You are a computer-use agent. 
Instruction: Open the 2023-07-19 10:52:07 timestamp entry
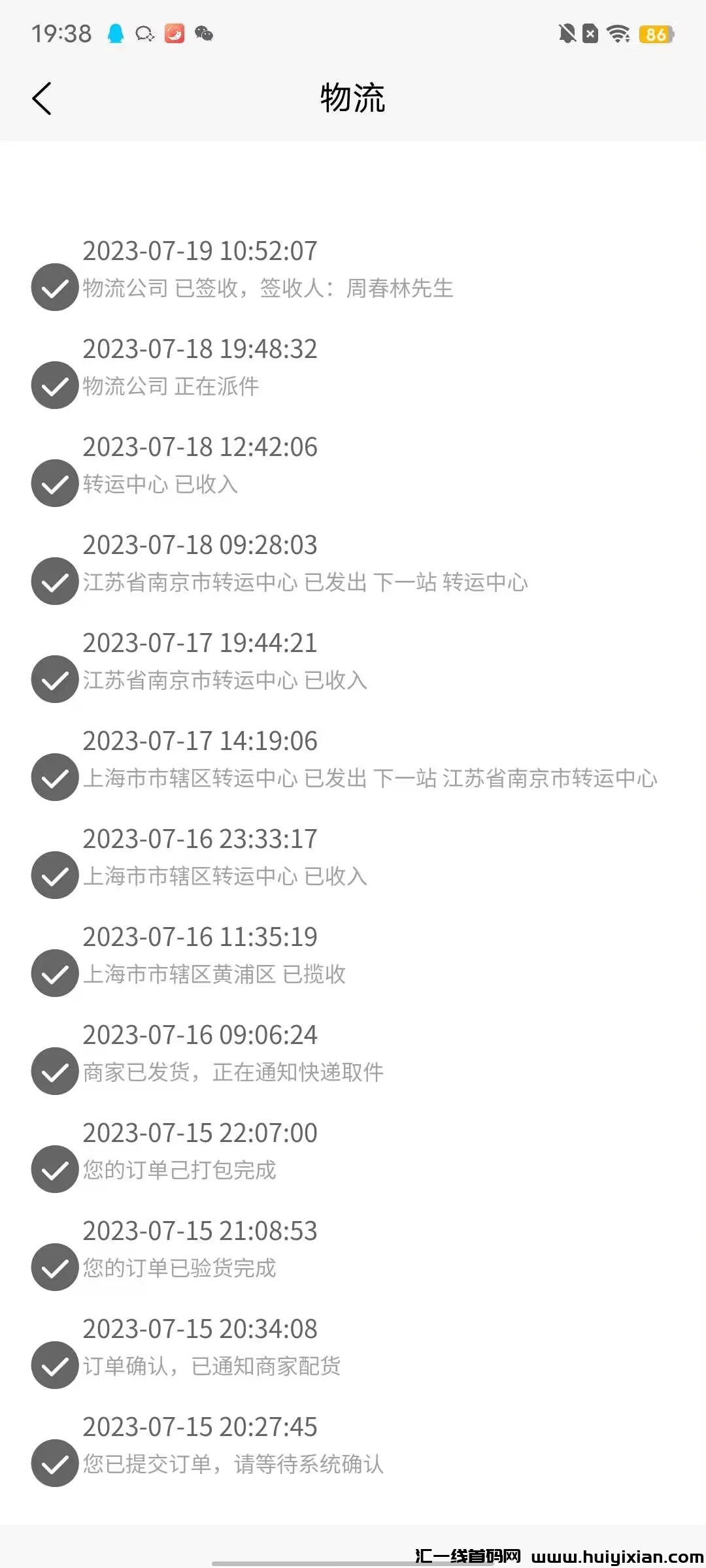coord(199,250)
